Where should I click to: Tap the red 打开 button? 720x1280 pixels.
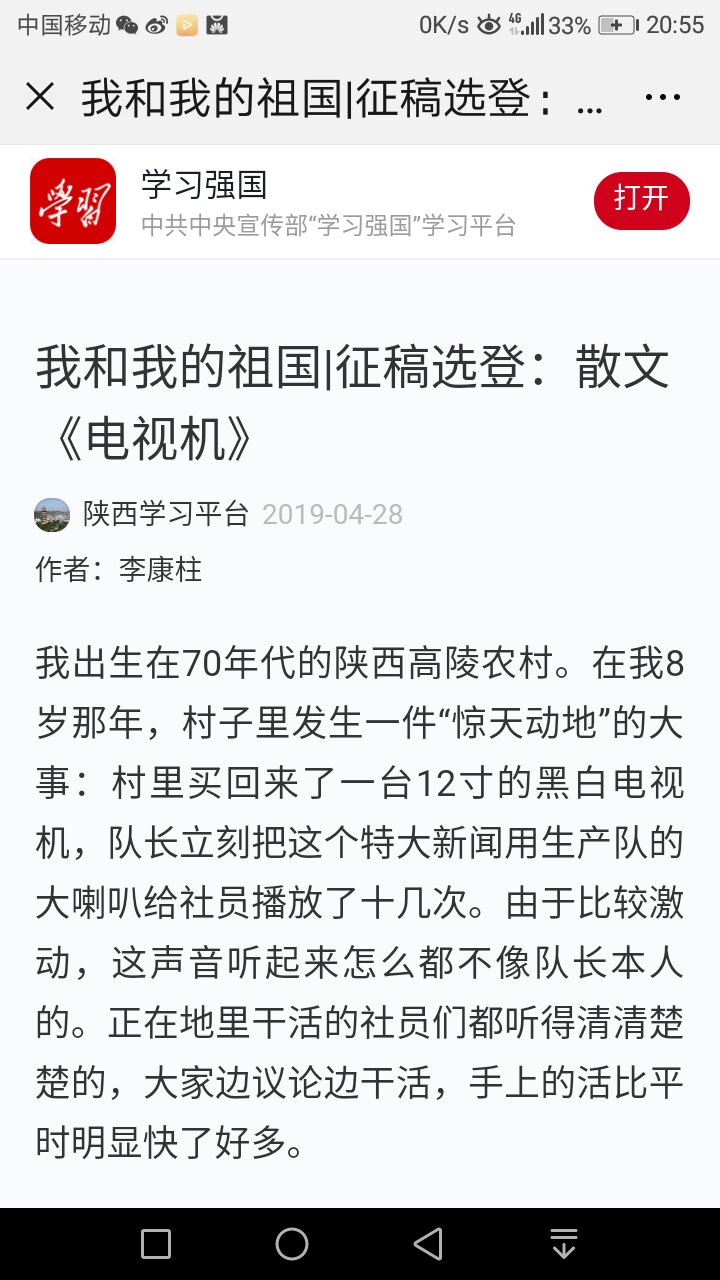point(641,200)
